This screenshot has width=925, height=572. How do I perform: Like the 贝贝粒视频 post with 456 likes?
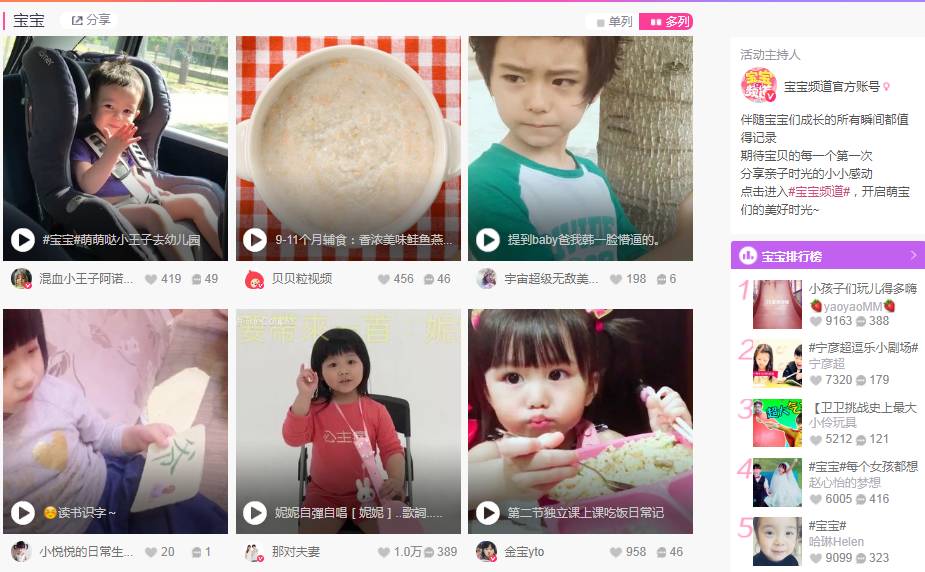pos(396,279)
